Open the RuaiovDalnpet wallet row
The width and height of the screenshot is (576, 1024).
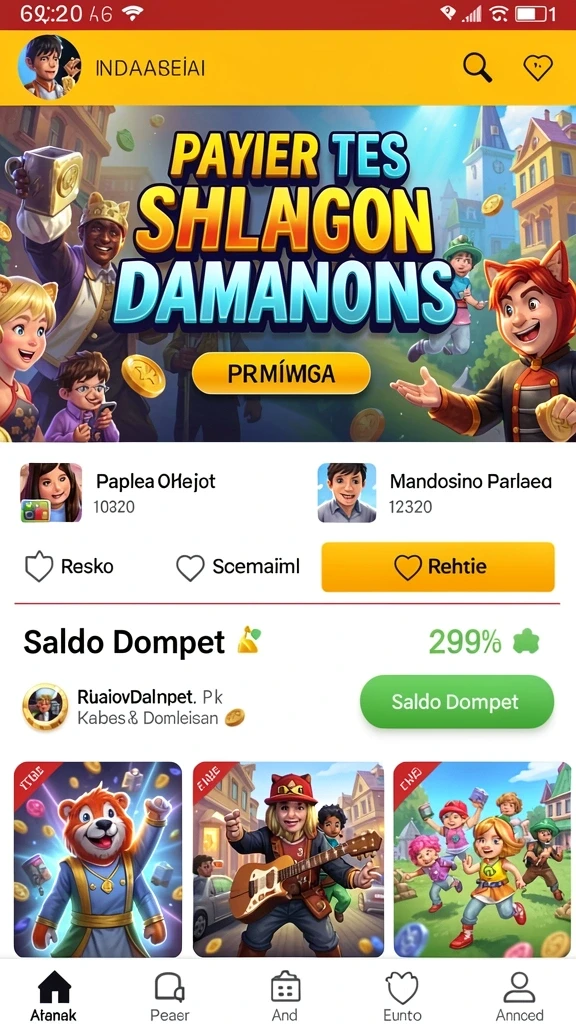click(x=134, y=707)
